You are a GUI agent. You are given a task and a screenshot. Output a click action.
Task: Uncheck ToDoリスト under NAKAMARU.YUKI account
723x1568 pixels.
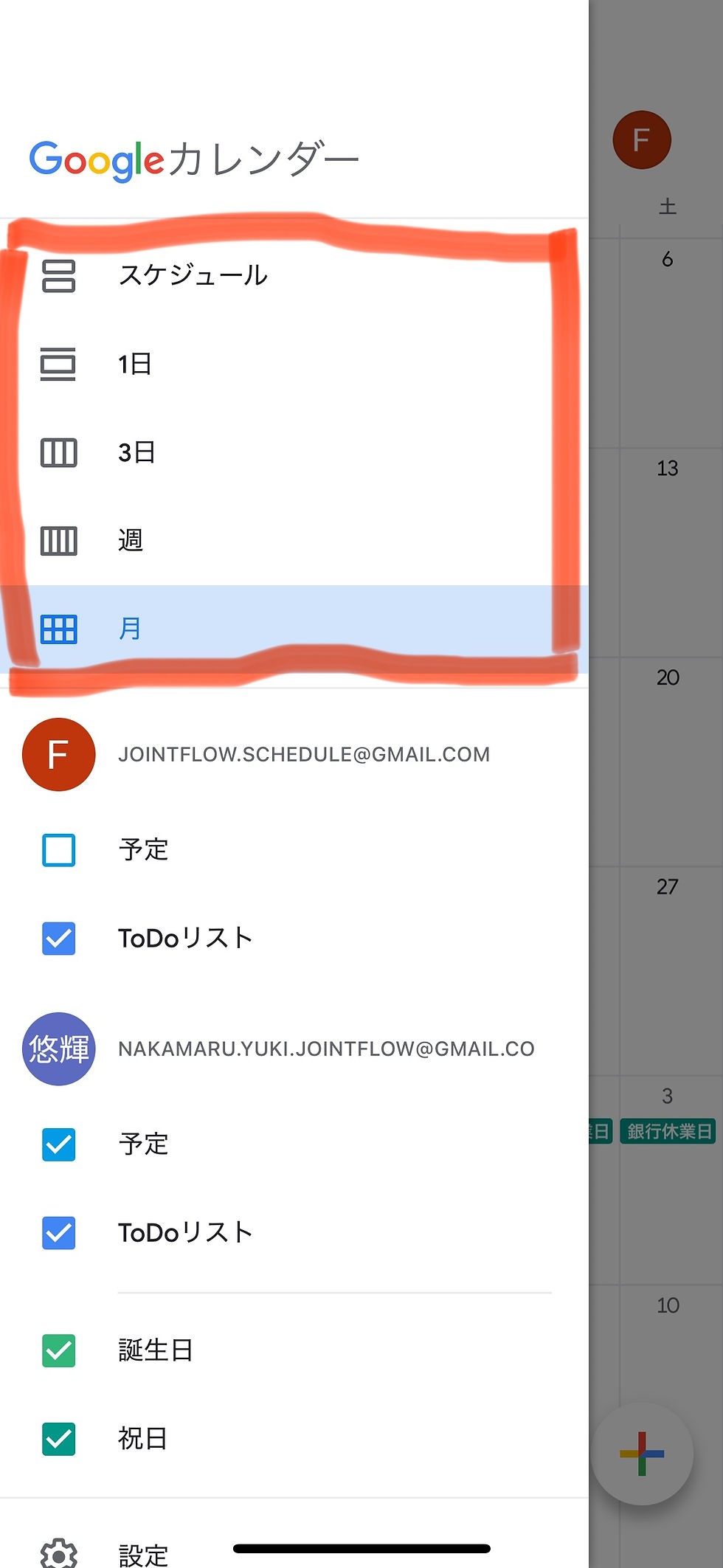tap(59, 1233)
